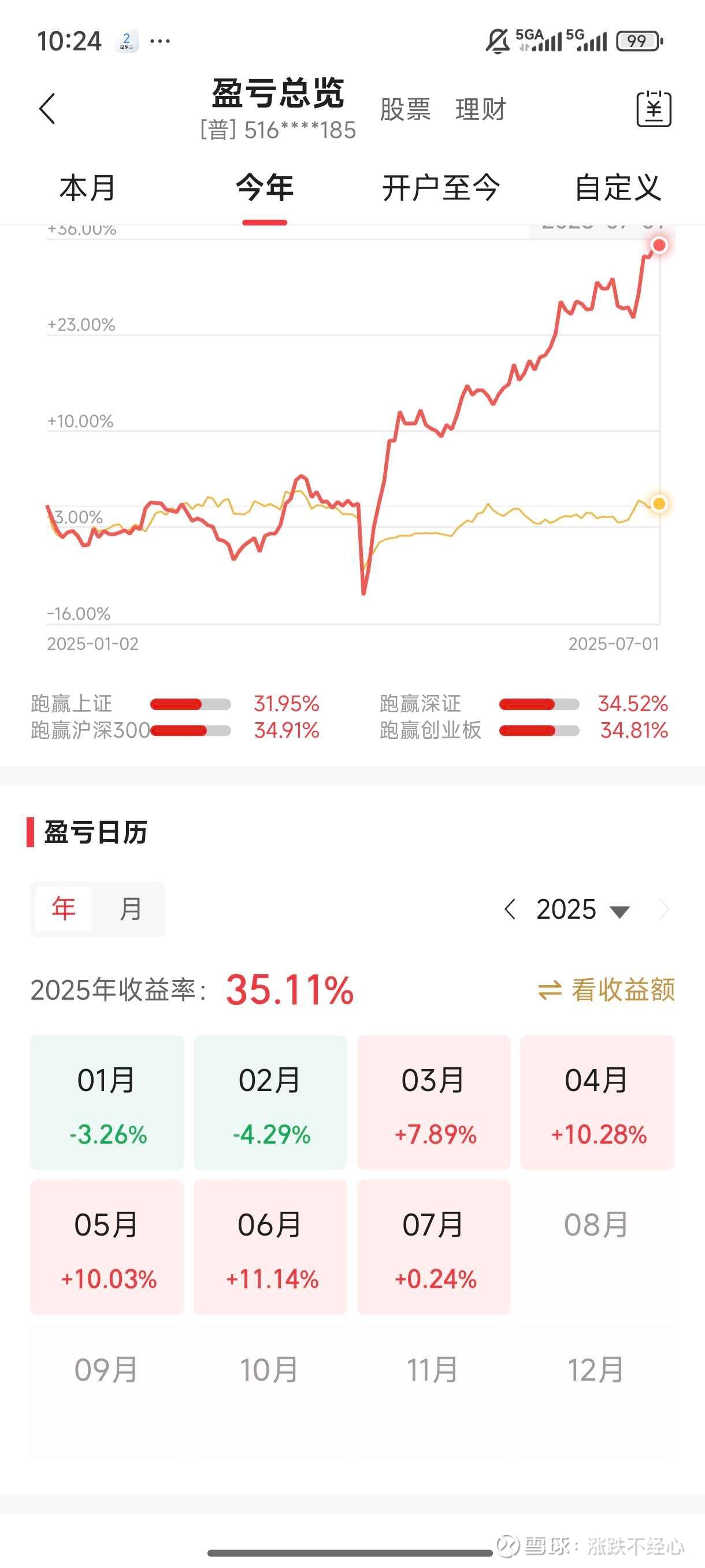The image size is (705, 1568).
Task: Go to previous year with left chevron
Action: [x=511, y=909]
